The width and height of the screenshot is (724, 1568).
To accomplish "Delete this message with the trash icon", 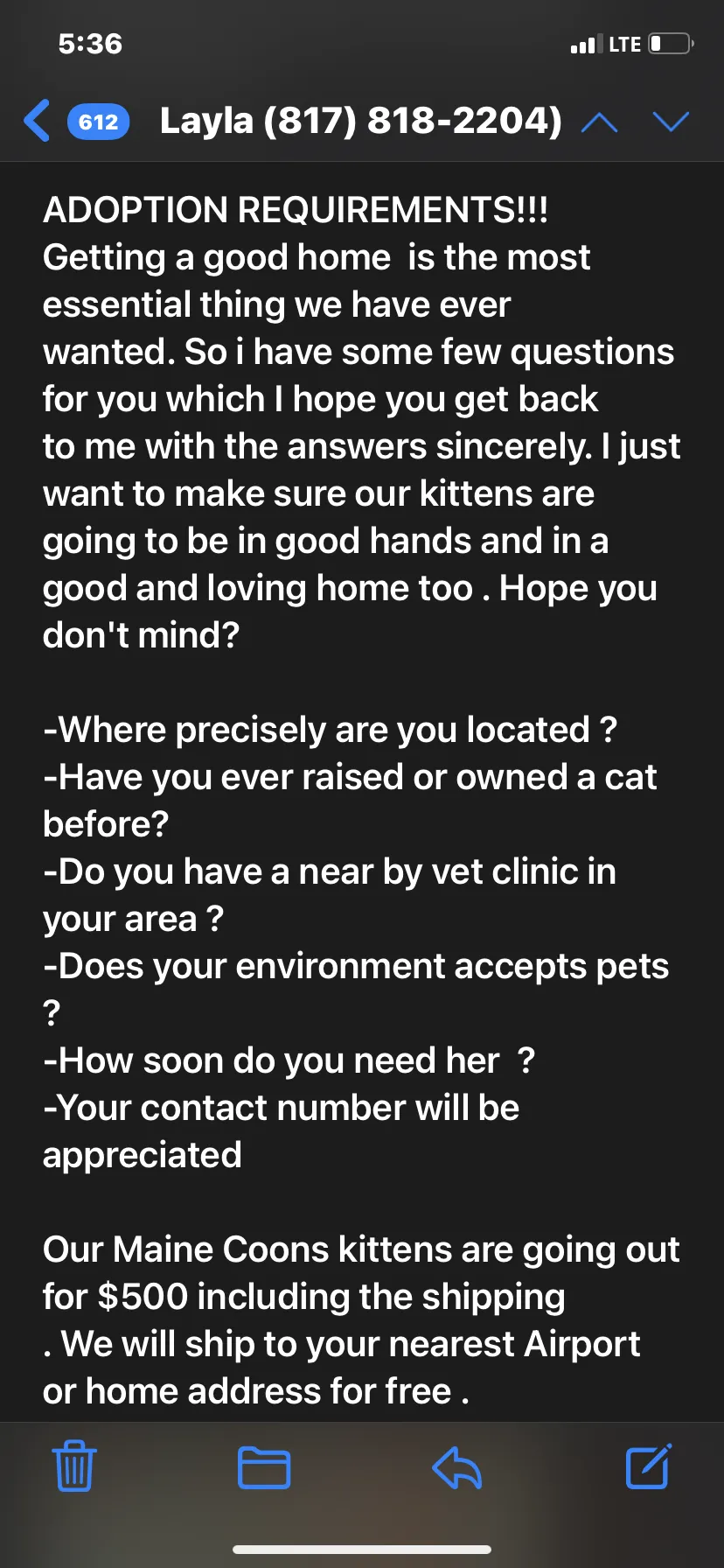I will click(x=74, y=1466).
